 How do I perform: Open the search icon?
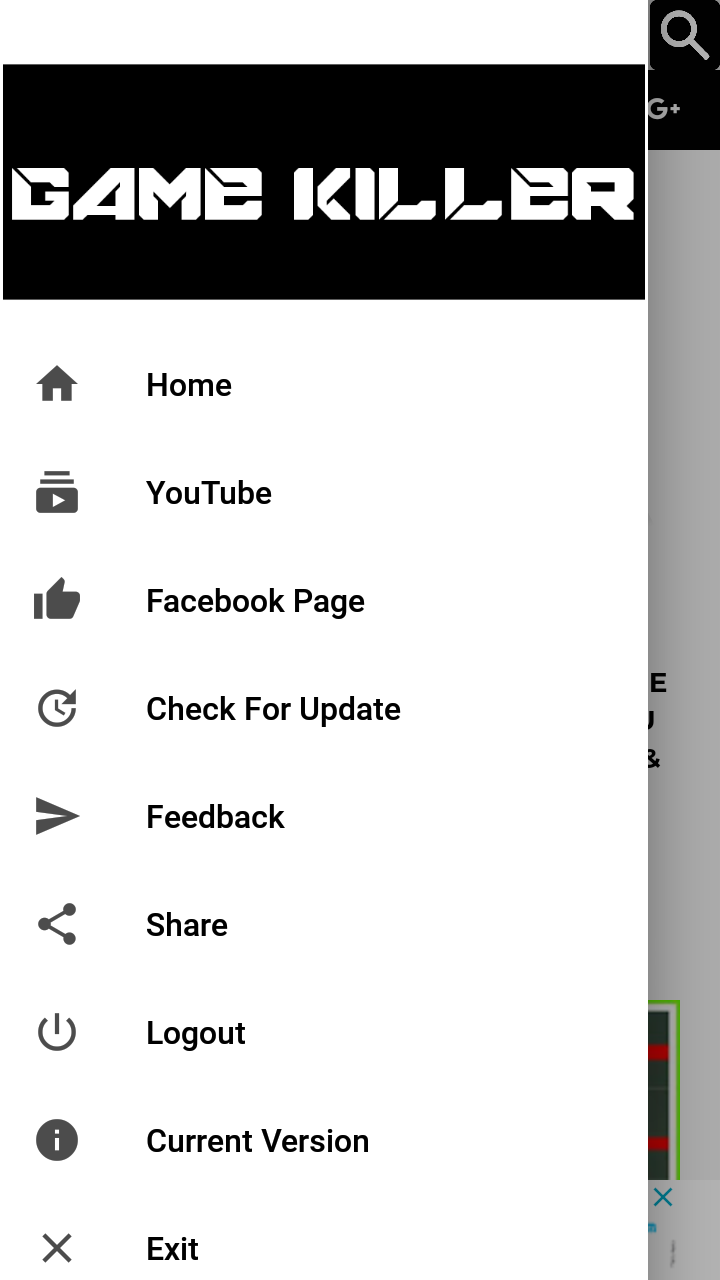coord(685,35)
